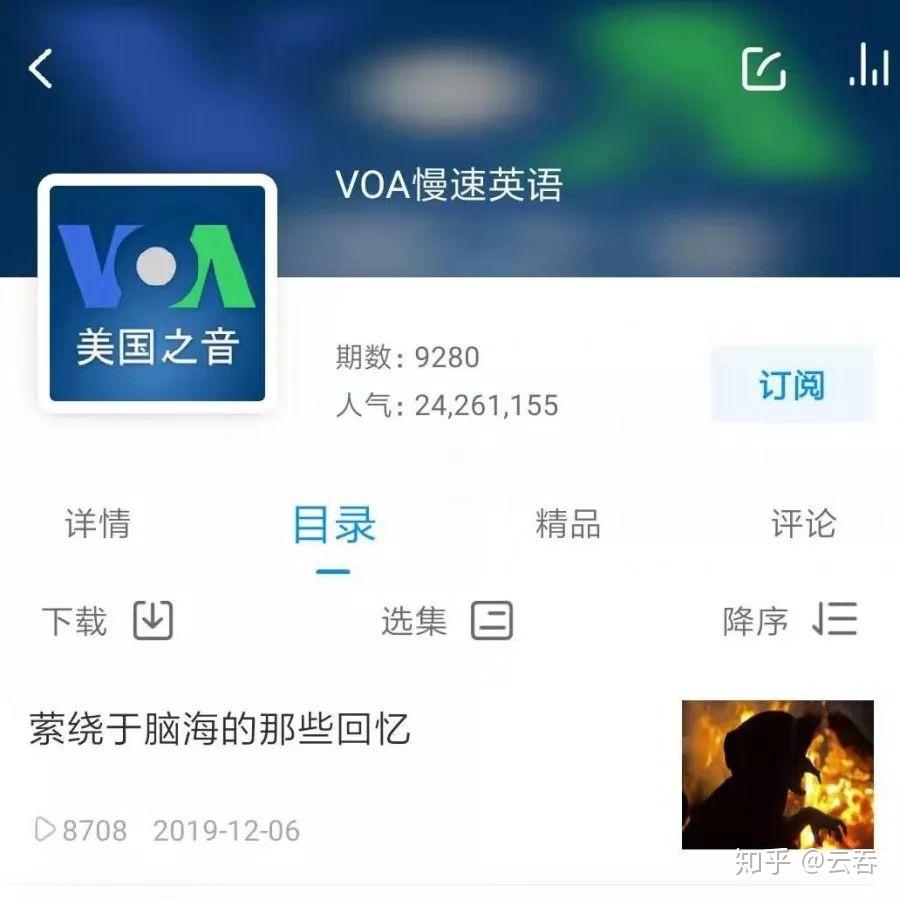Subscribe with the 订阅 button
Screen dimensions: 900x900
point(791,385)
